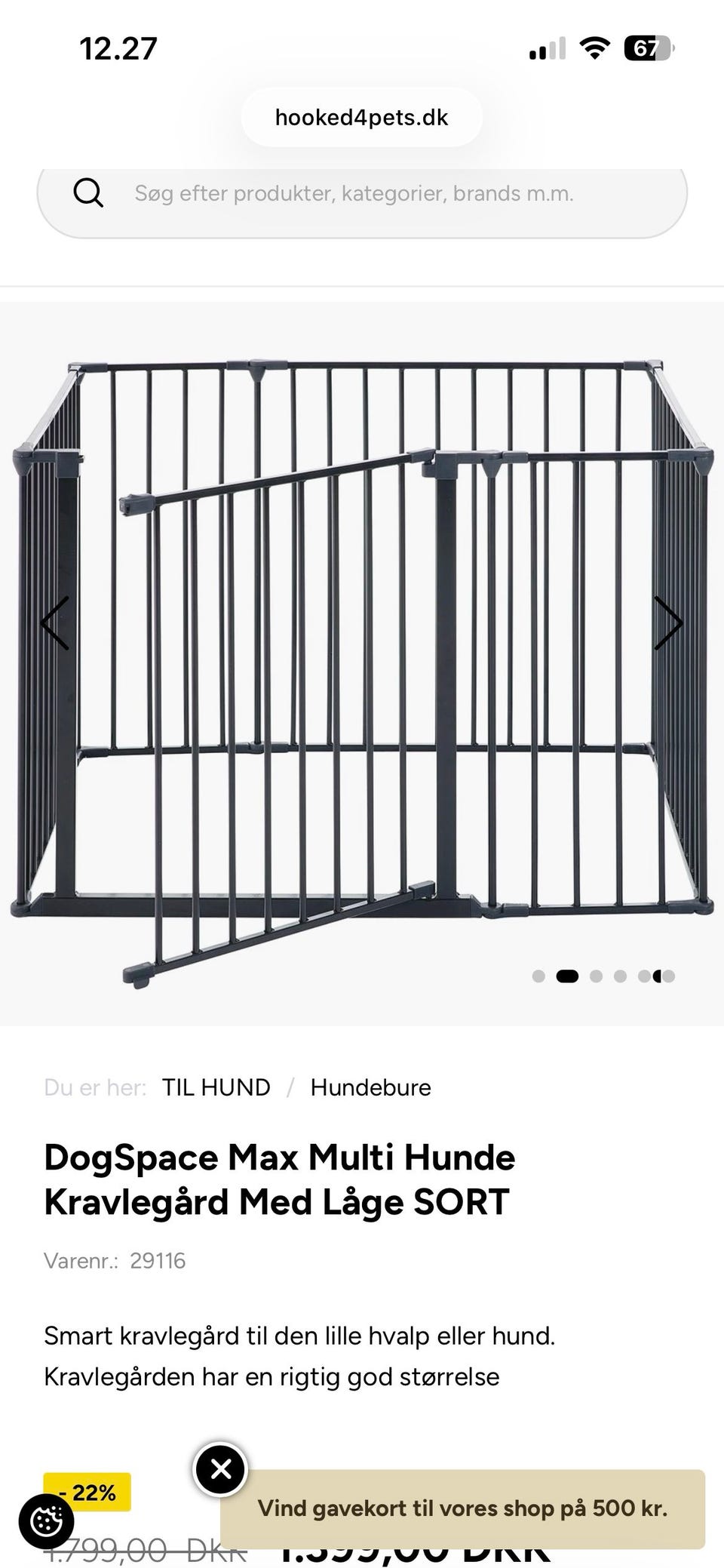Screen dimensions: 724x1568
Task: Dismiss the gift card banner
Action: [220, 1469]
